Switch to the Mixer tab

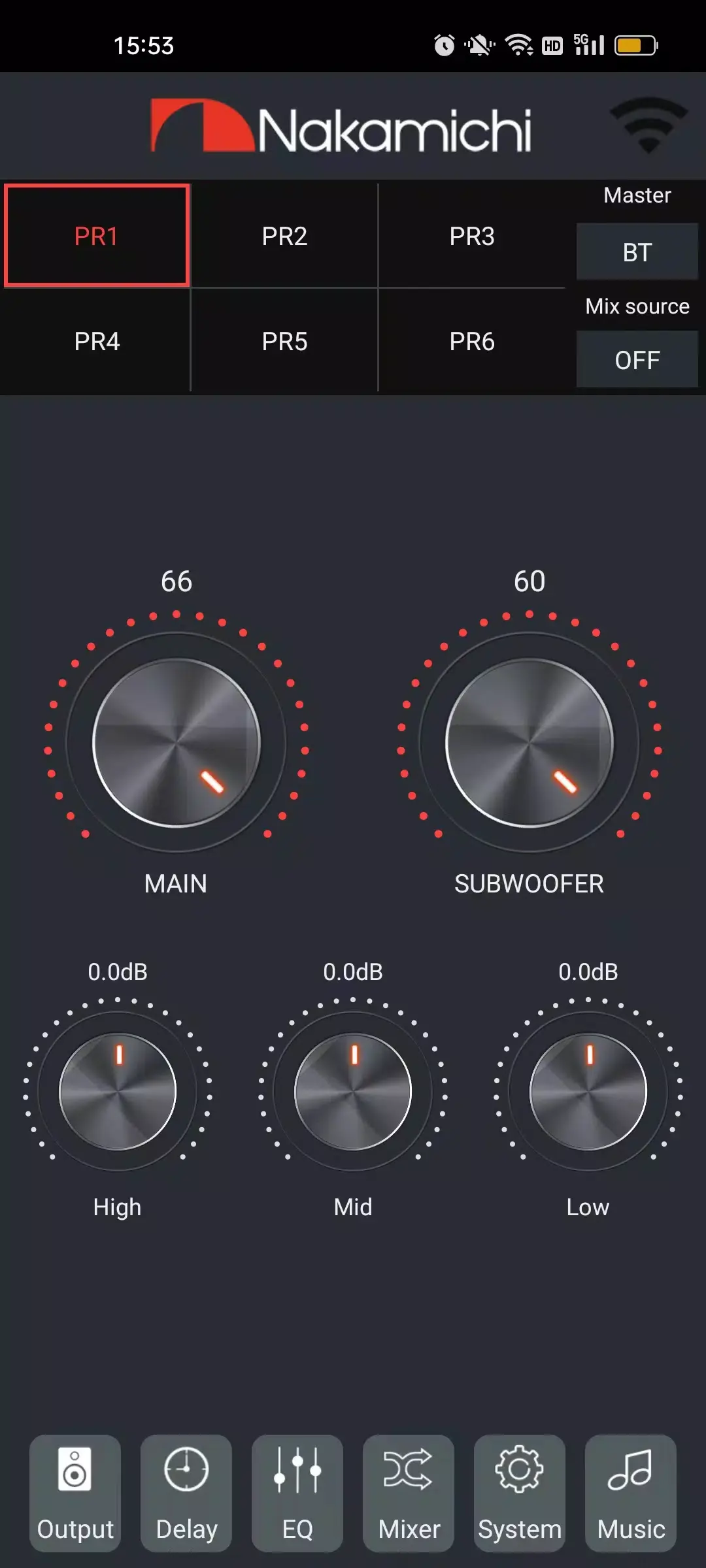pyautogui.click(x=409, y=1493)
